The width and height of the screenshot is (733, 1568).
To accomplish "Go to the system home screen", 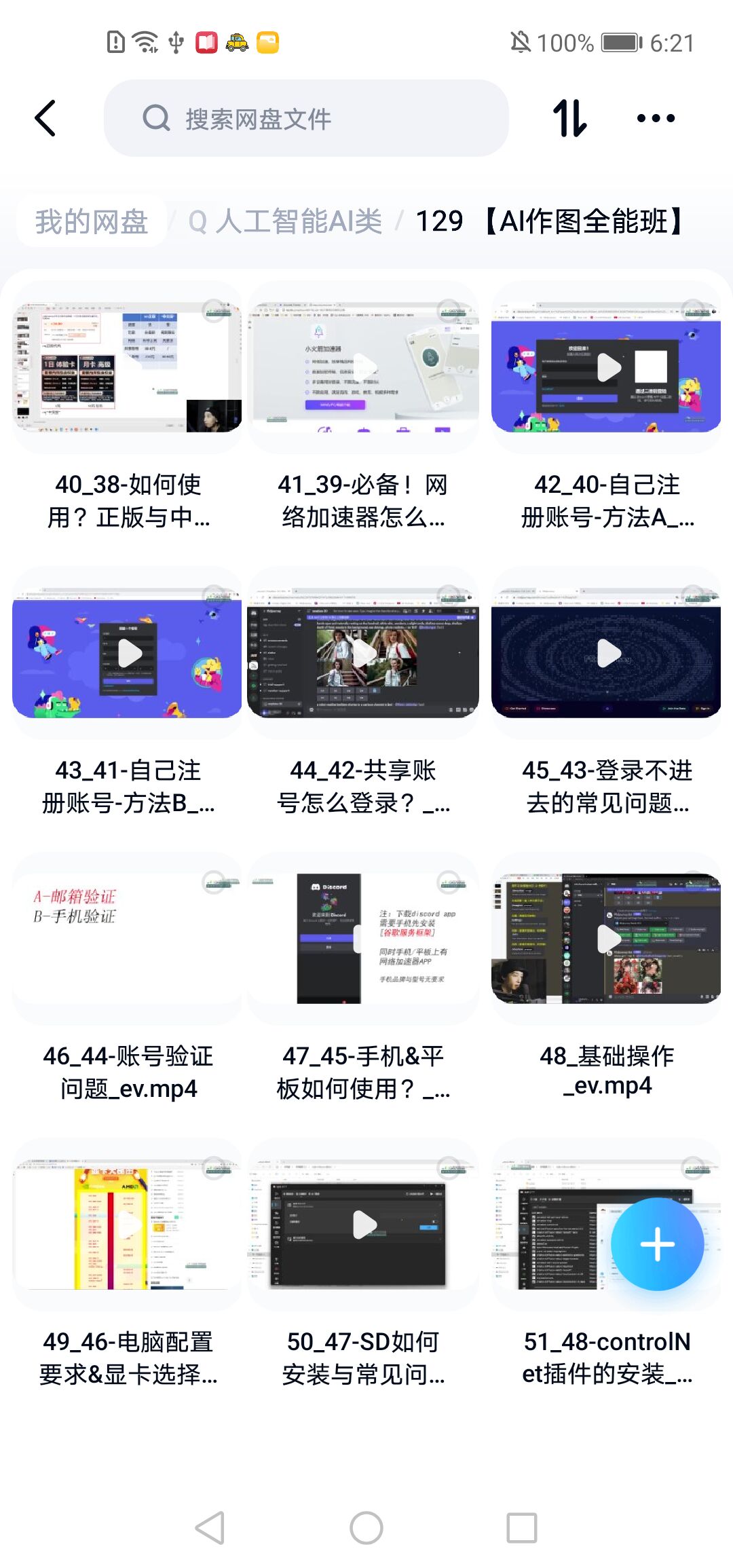I will 366,1529.
